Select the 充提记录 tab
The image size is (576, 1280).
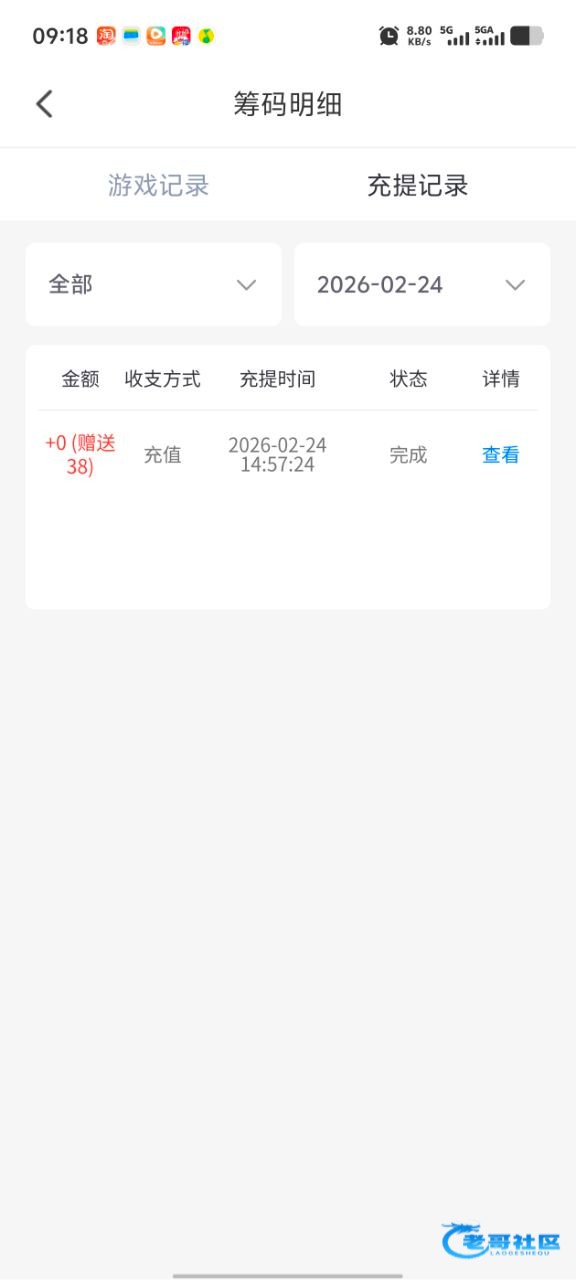[x=417, y=185]
